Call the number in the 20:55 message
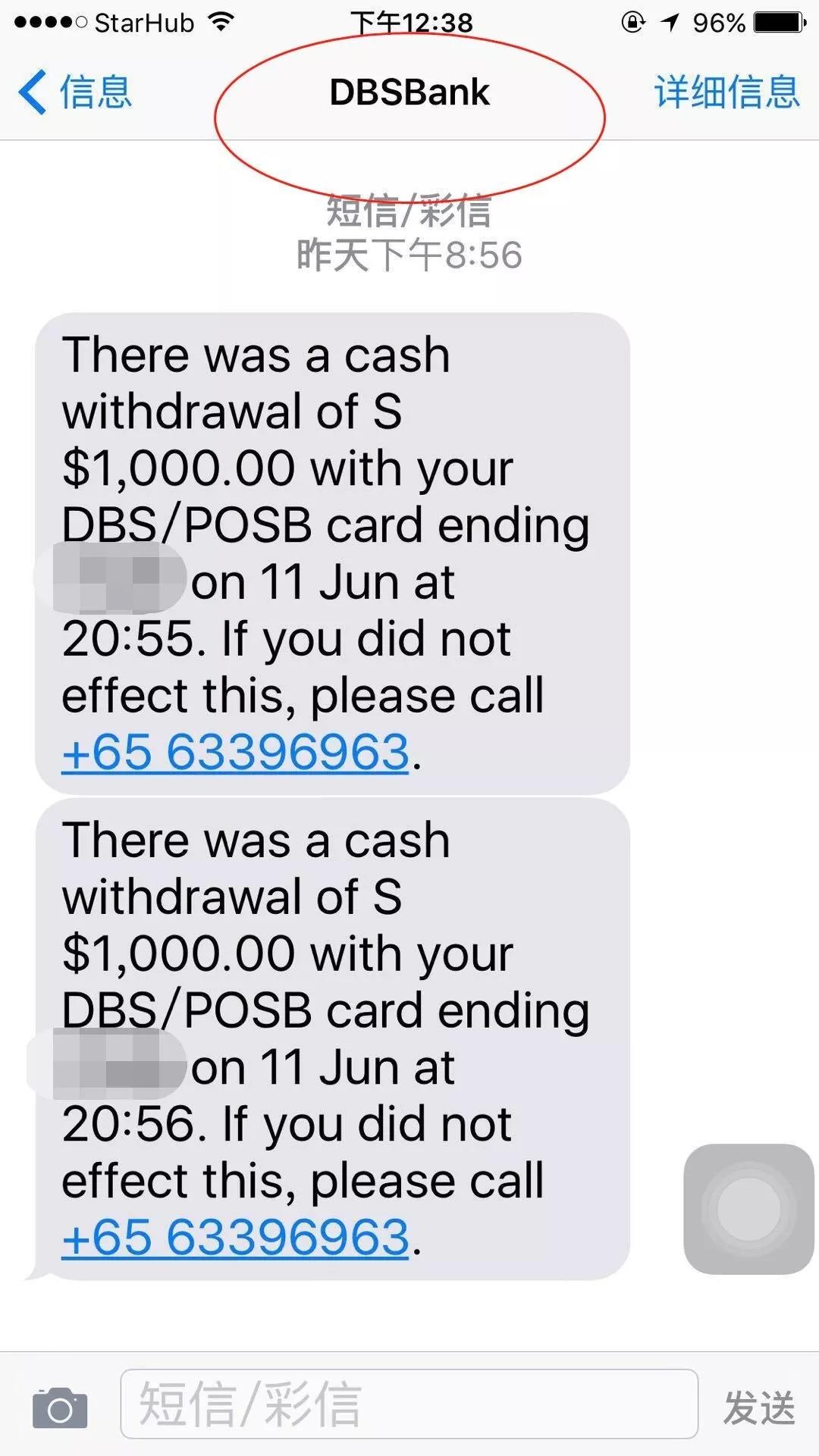This screenshot has width=819, height=1456. tap(236, 753)
